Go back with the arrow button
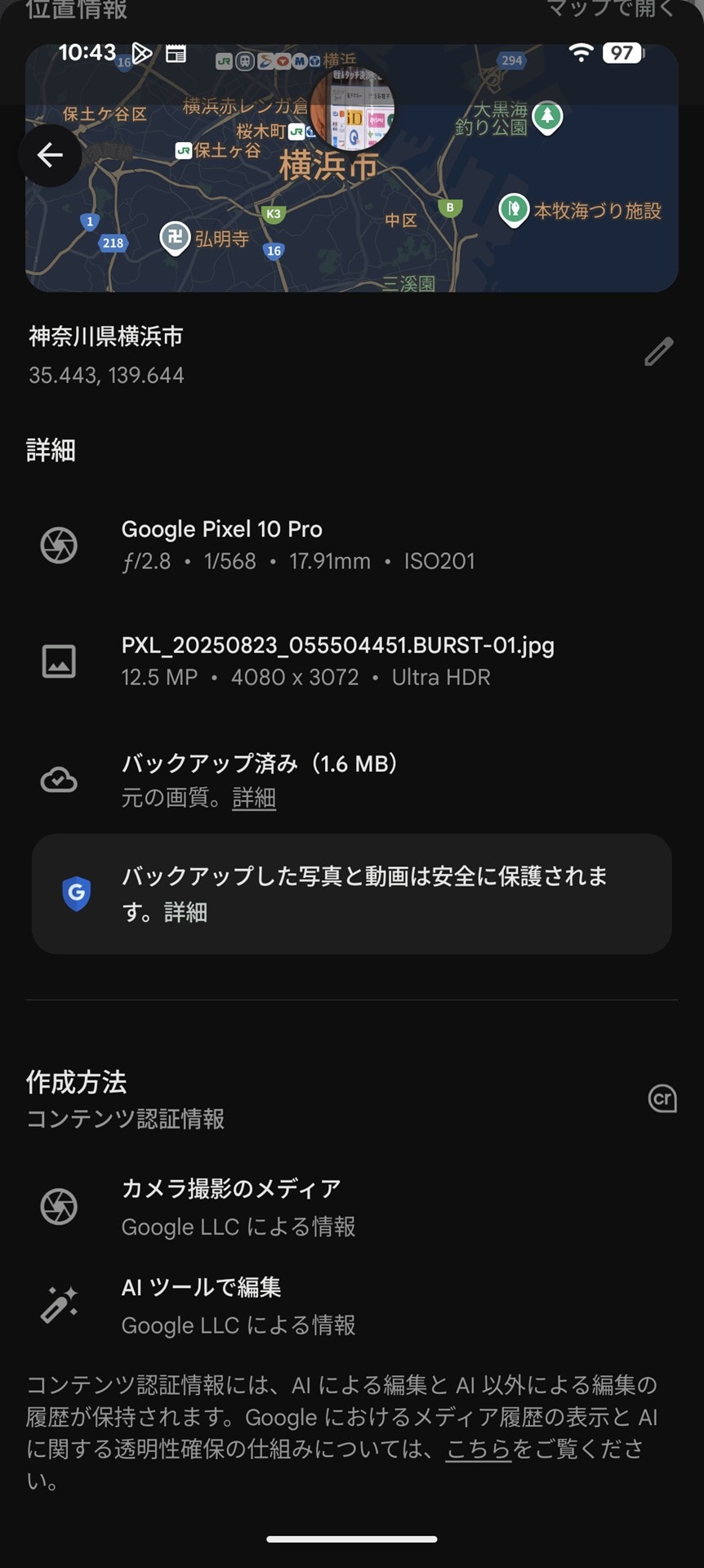 (x=51, y=155)
